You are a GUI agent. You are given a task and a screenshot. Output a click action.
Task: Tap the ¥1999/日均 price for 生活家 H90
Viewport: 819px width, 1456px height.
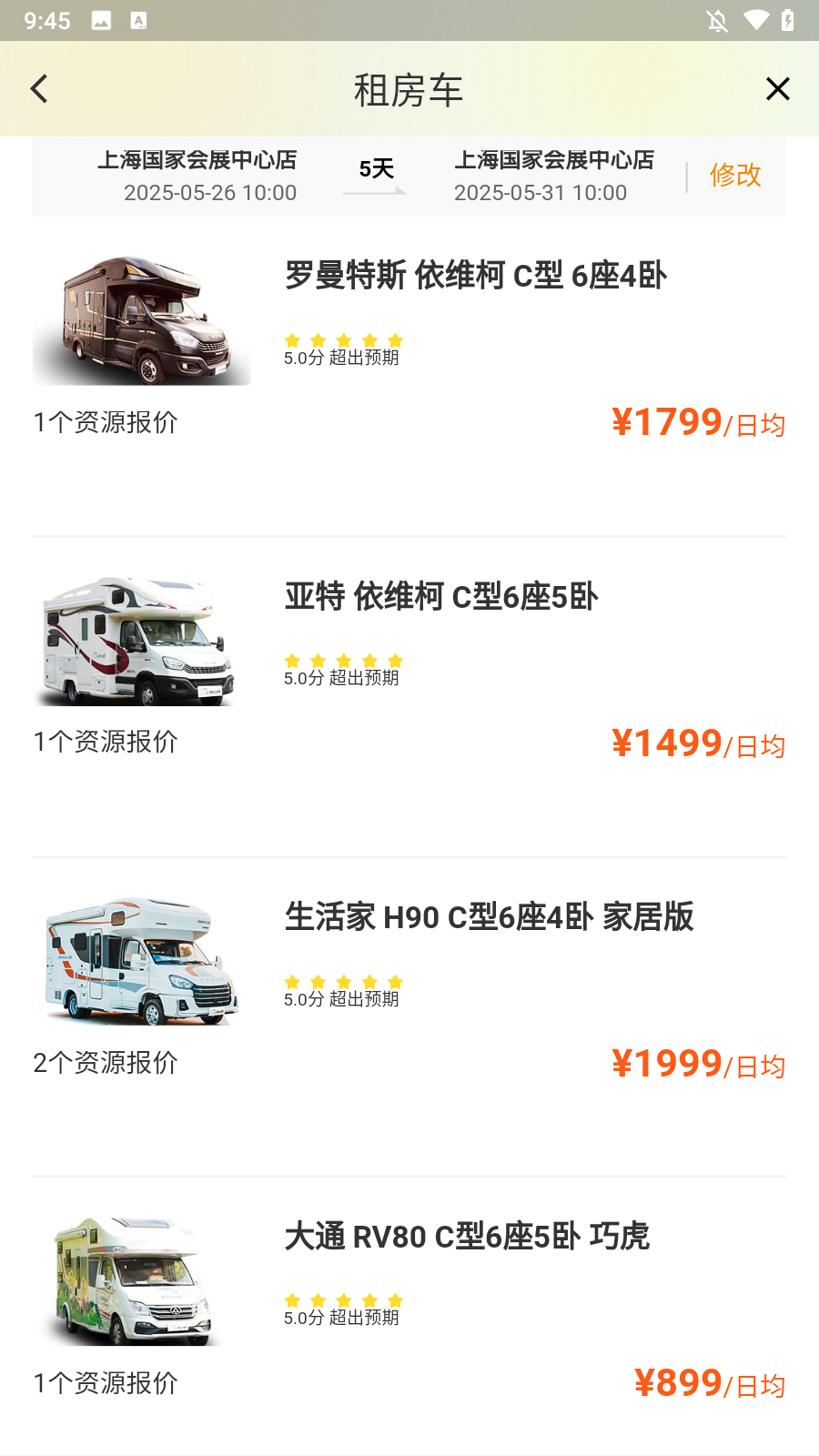(x=698, y=1063)
